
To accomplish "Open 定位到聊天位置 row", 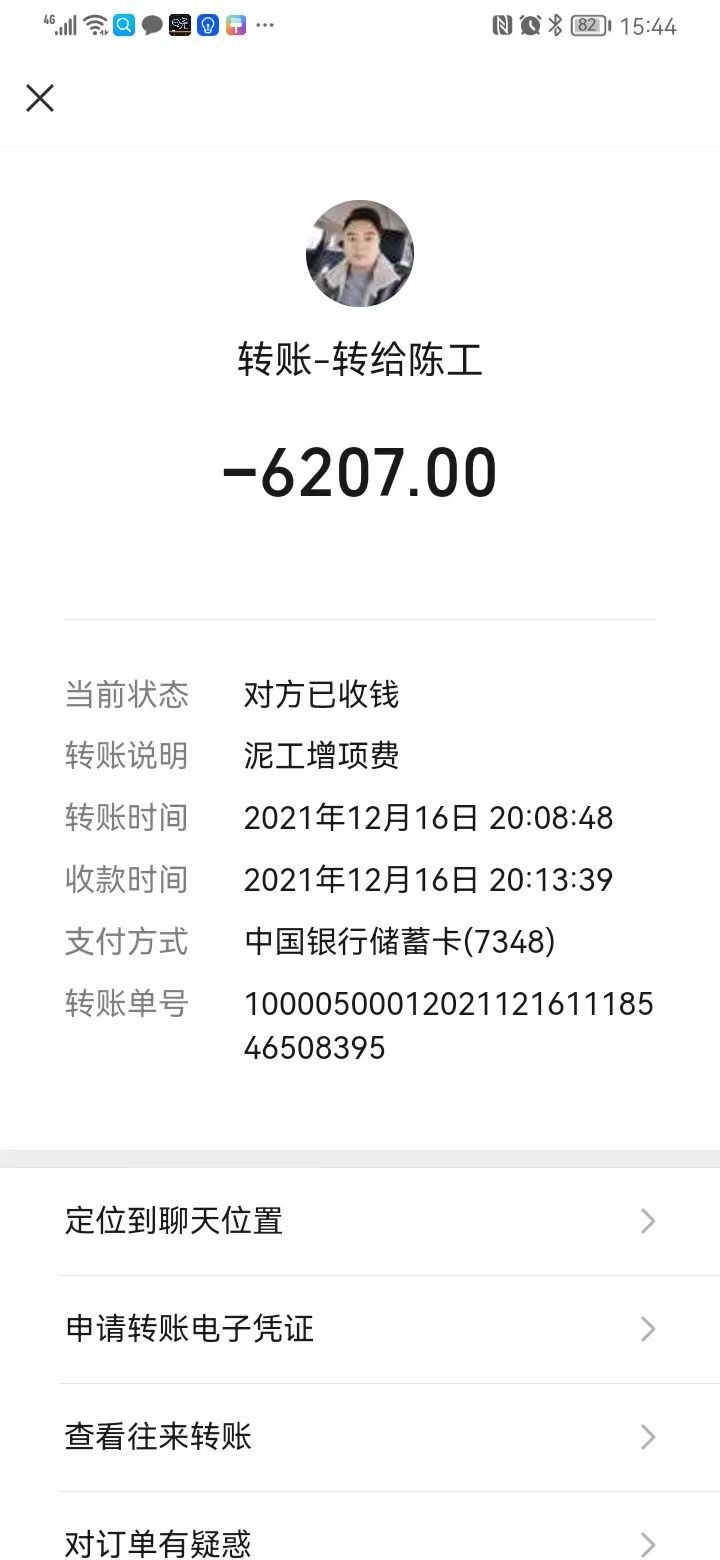I will pyautogui.click(x=360, y=1221).
